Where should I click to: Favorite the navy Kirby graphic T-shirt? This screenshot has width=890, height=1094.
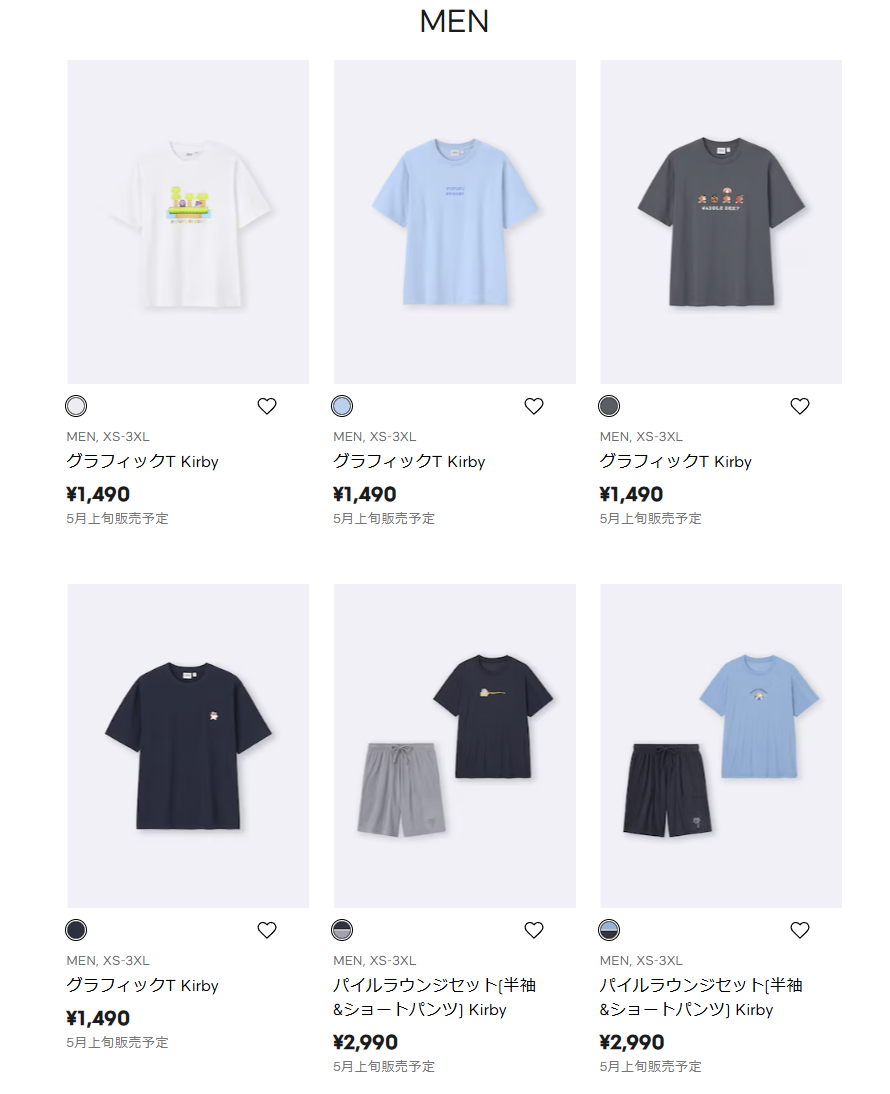267,930
